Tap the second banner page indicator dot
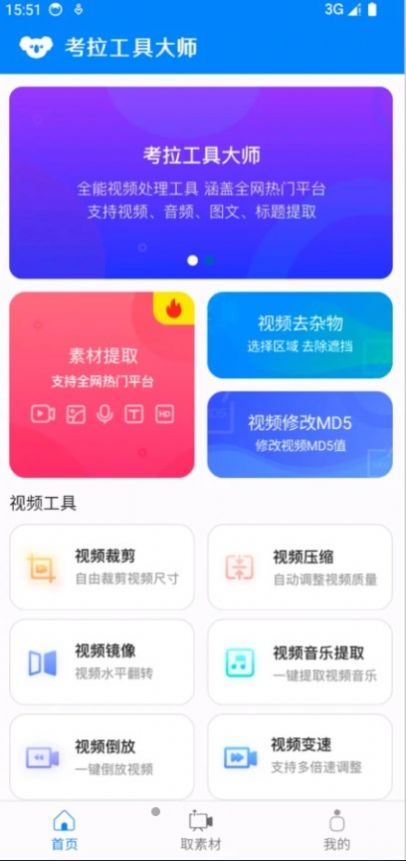This screenshot has width=406, height=861. (209, 261)
